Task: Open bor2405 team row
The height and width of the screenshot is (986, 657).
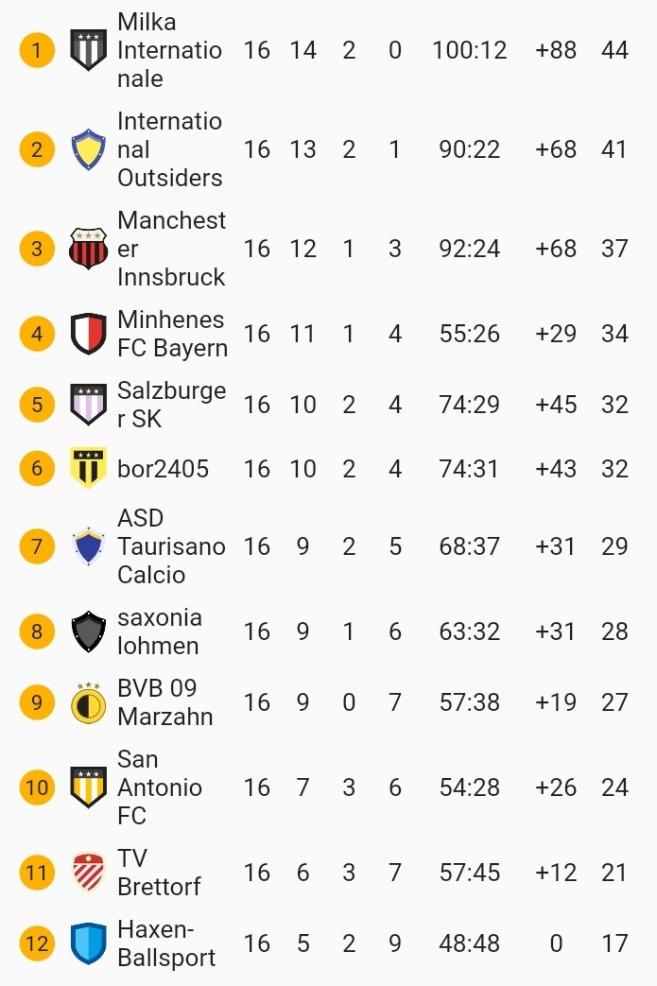Action: click(163, 469)
